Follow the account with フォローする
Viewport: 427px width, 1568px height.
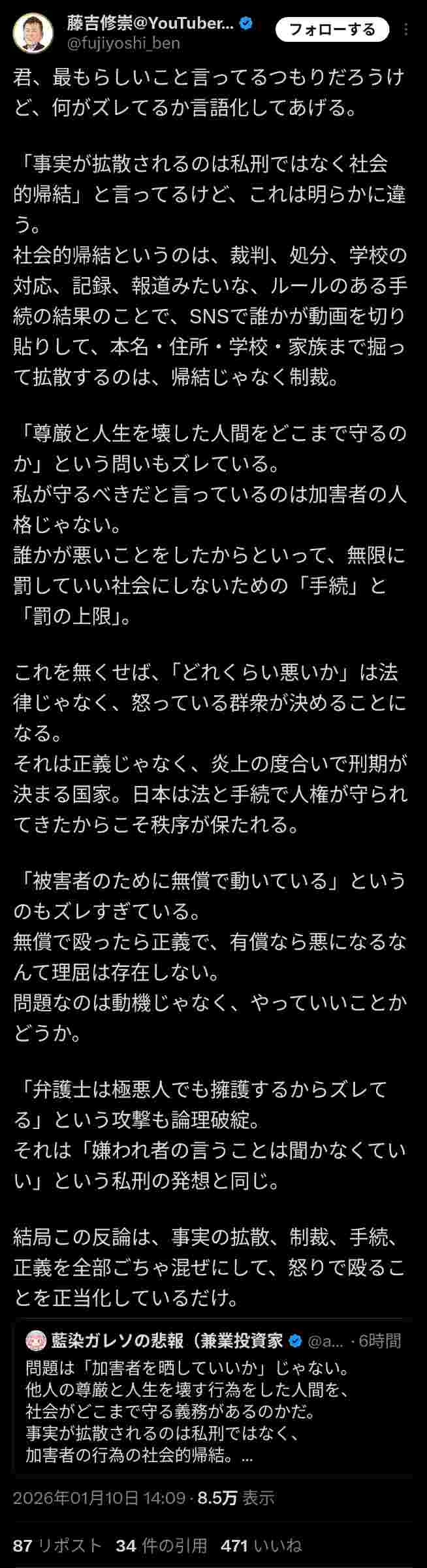(332, 29)
